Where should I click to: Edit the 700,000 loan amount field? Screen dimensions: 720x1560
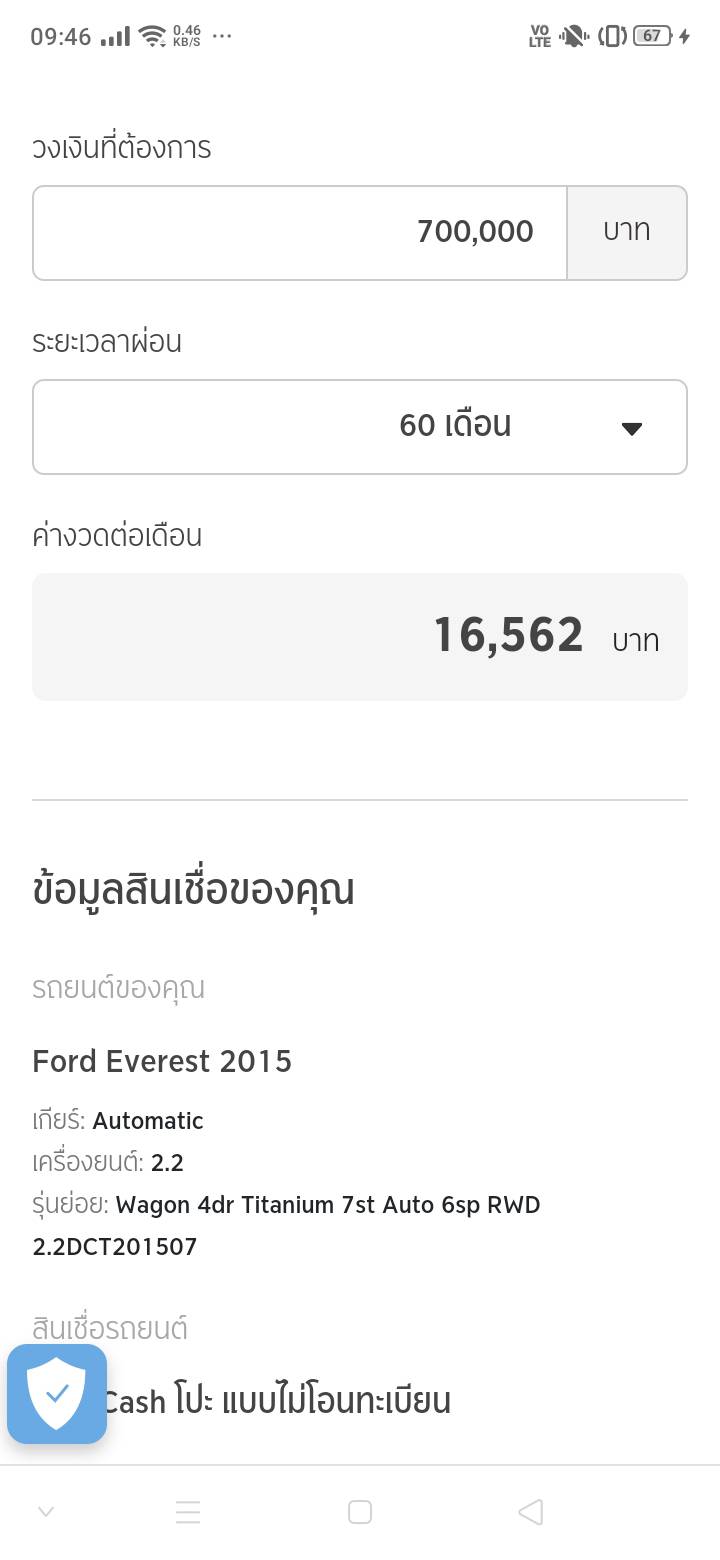point(300,232)
